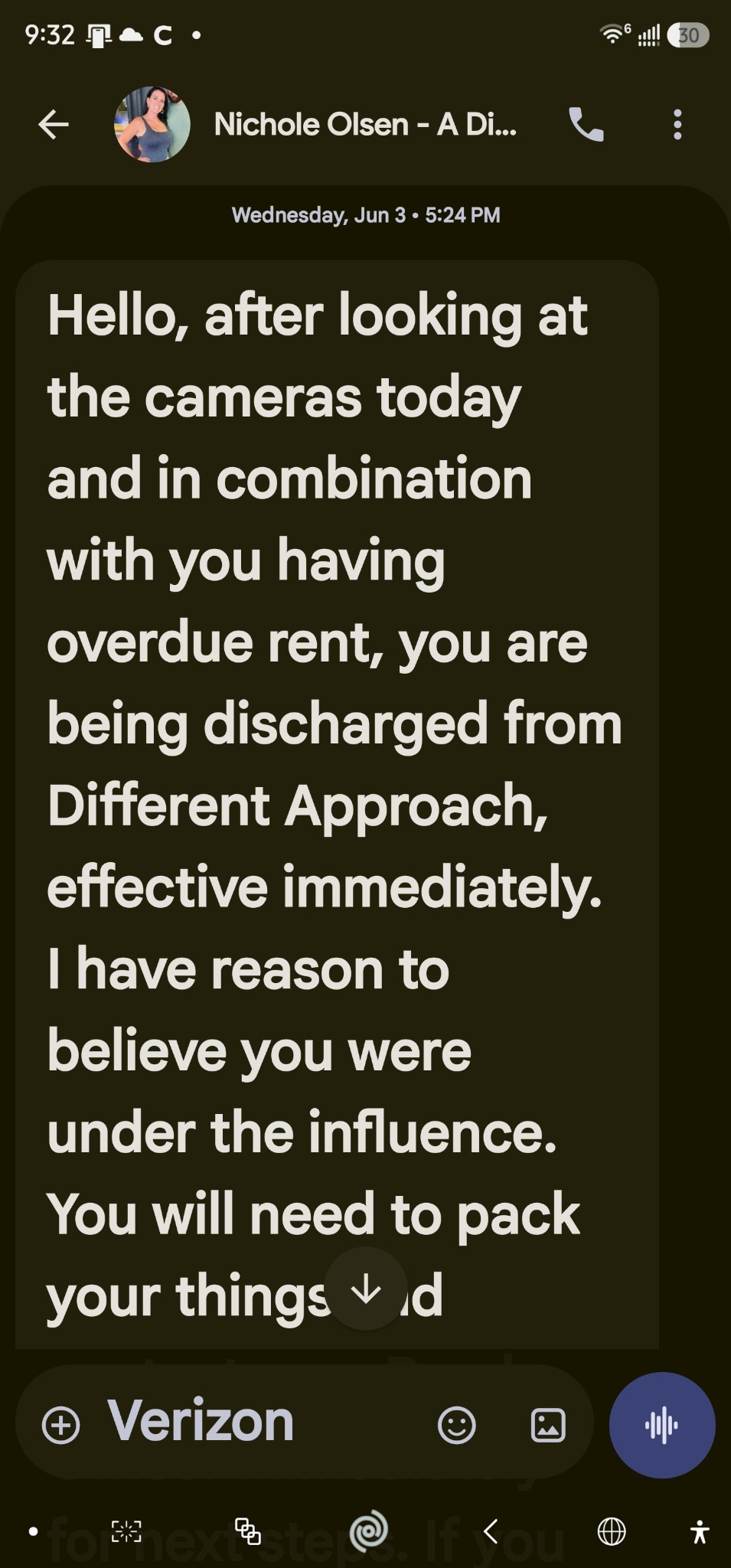Record a voice message
Screen dimensions: 731x1568
[662, 1425]
